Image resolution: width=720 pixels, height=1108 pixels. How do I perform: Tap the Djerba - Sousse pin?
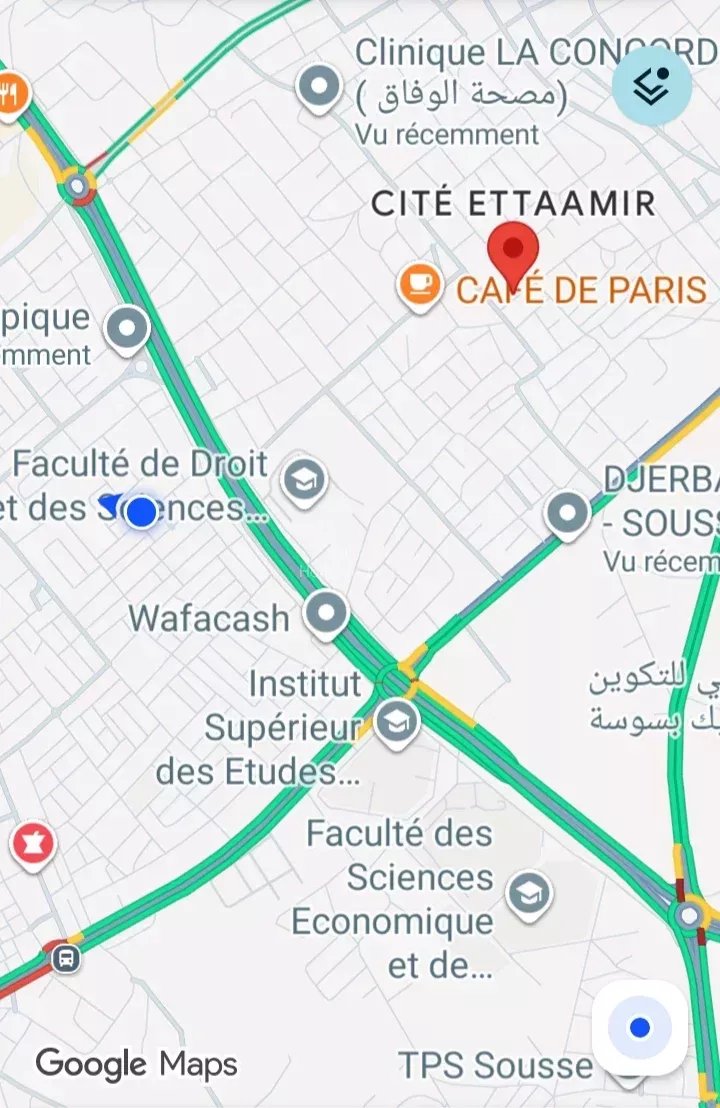pos(568,515)
